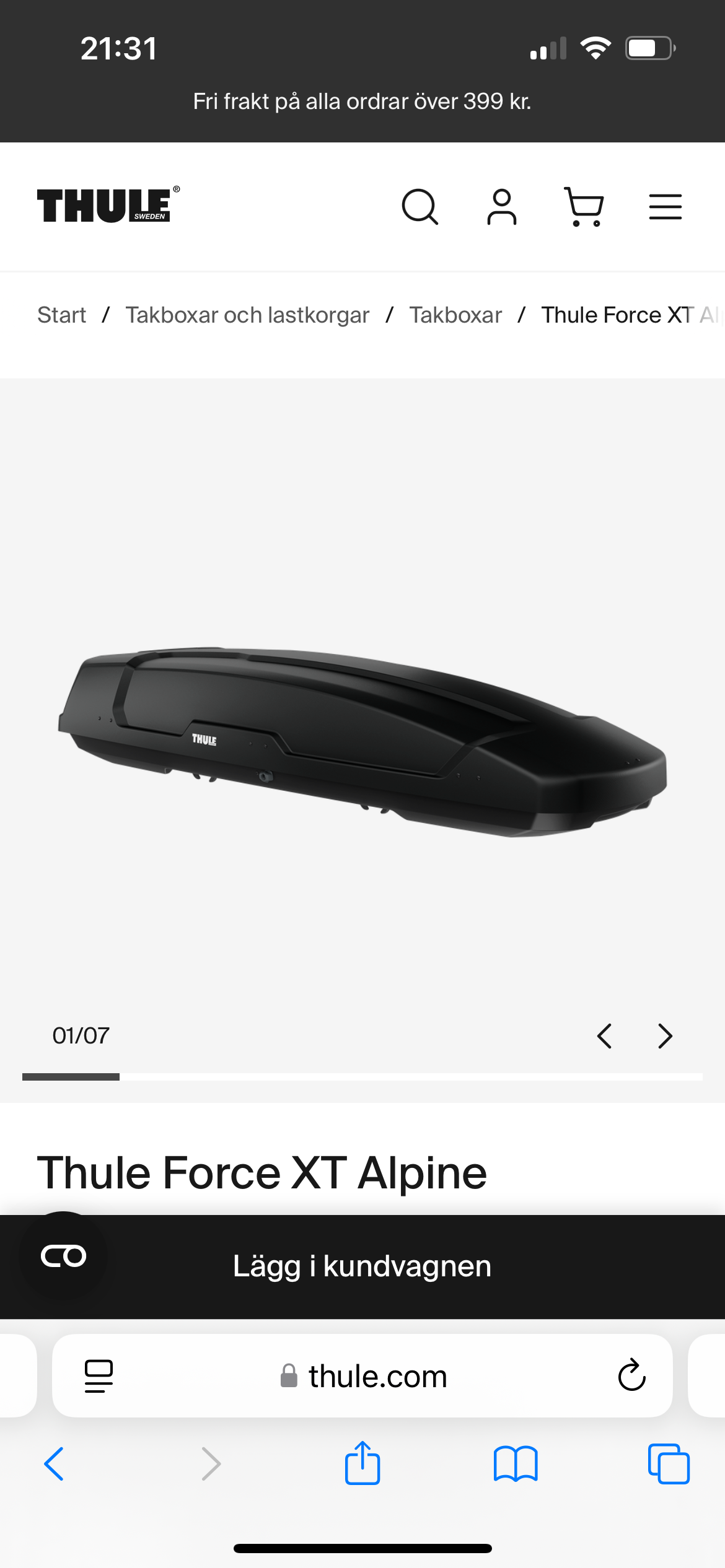Viewport: 725px width, 1568px height.
Task: Reload the thule.com page
Action: pyautogui.click(x=631, y=1375)
